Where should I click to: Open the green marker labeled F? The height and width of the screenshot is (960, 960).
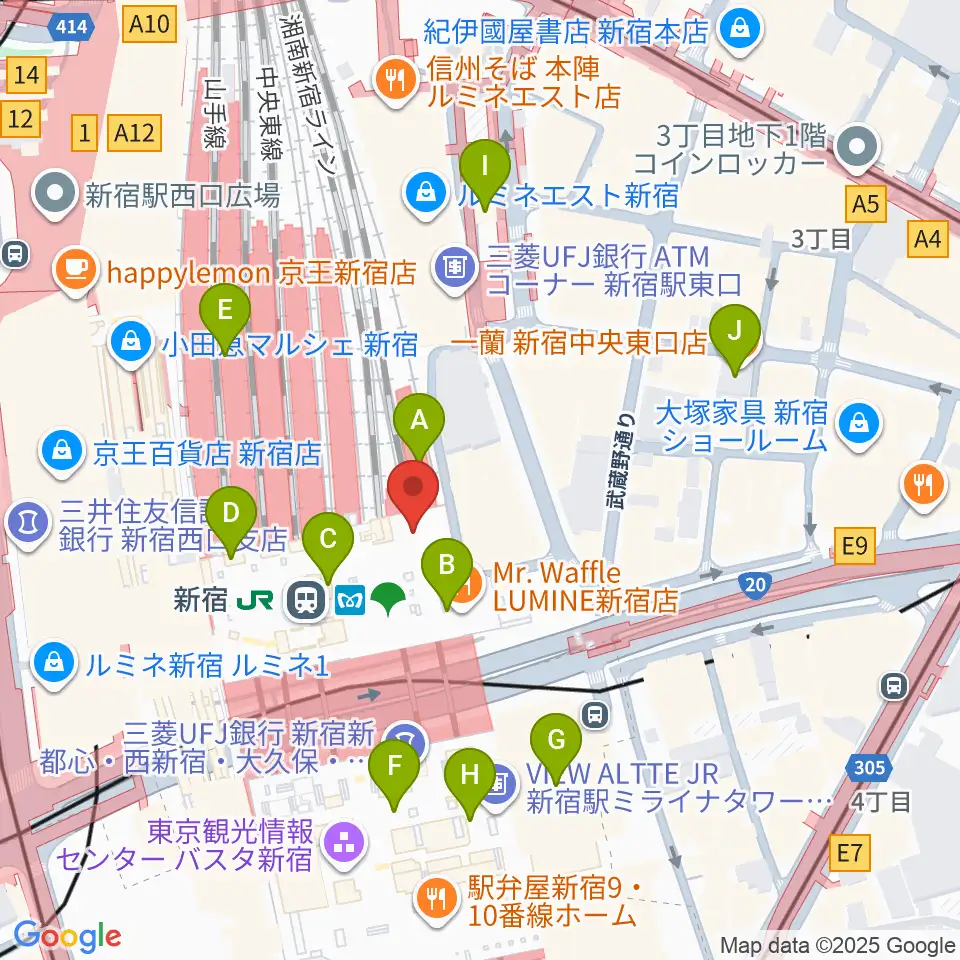(x=394, y=773)
